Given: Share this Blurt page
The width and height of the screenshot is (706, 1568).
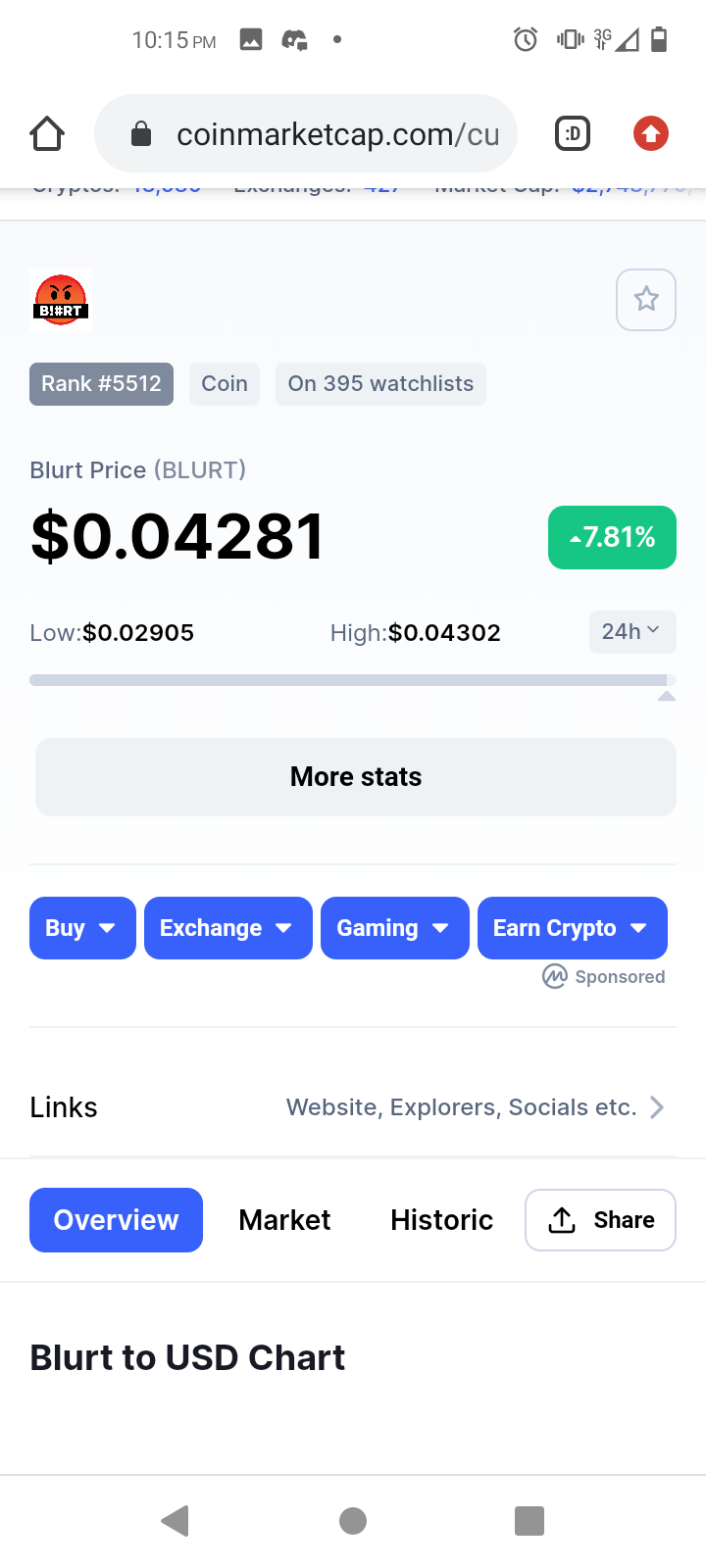Looking at the screenshot, I should coord(600,1220).
